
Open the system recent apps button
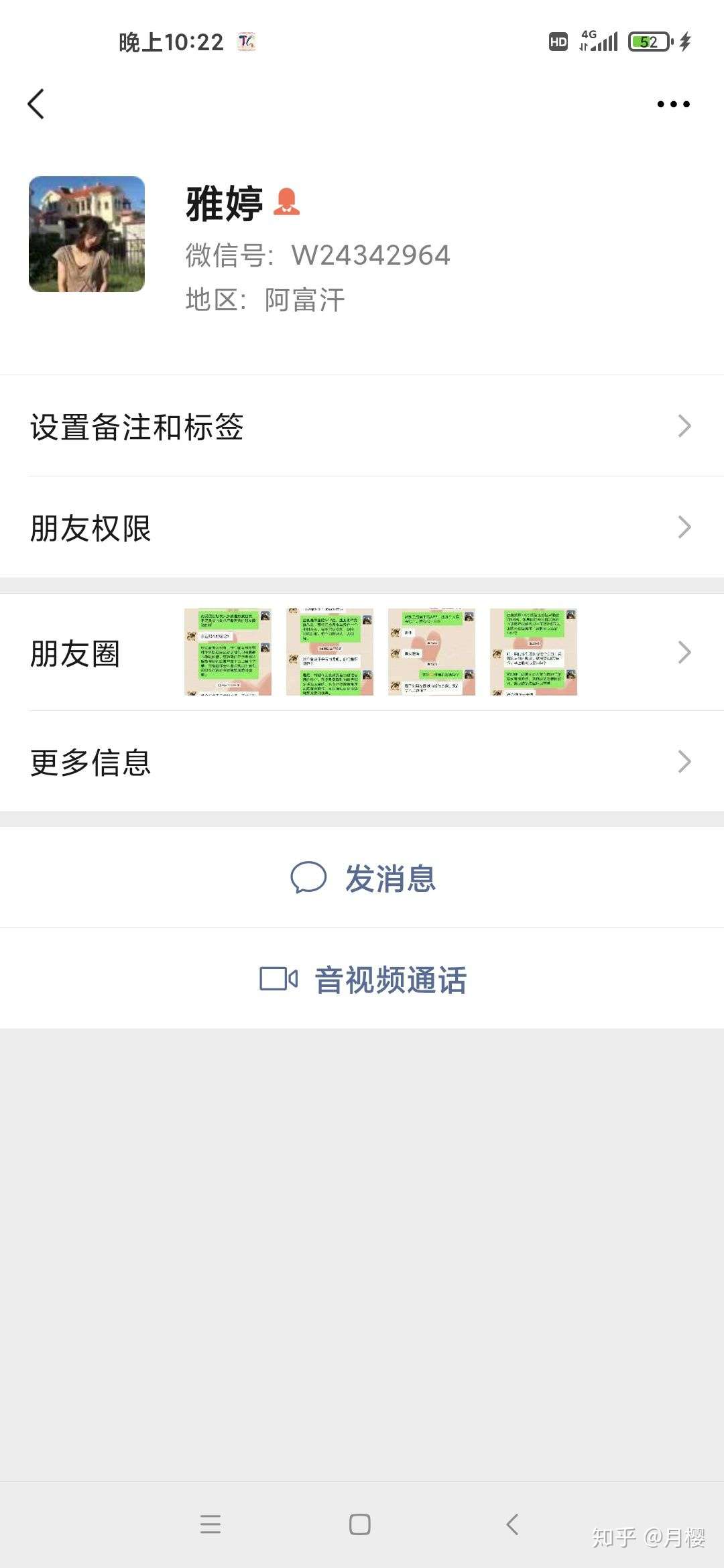click(x=210, y=1524)
